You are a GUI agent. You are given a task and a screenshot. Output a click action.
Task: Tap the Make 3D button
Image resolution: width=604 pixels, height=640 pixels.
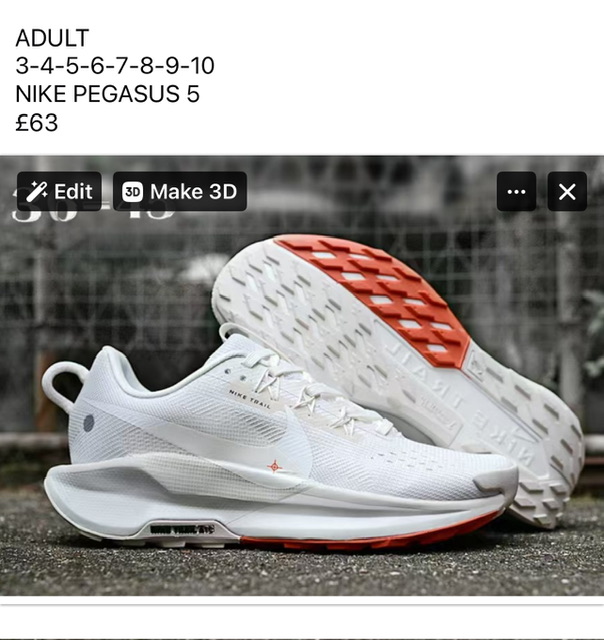(x=179, y=192)
